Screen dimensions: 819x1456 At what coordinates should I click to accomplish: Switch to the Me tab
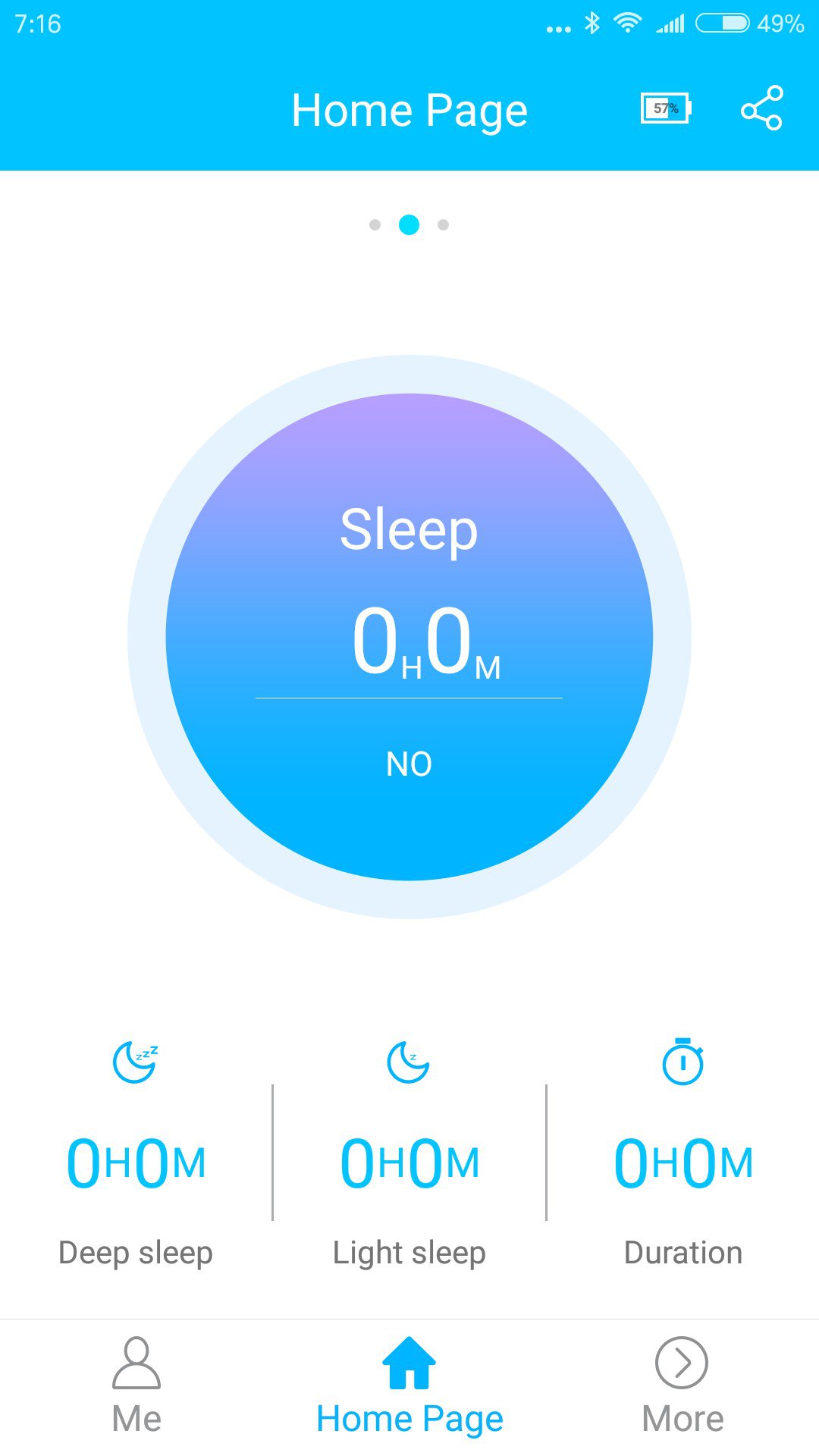coord(136,1386)
